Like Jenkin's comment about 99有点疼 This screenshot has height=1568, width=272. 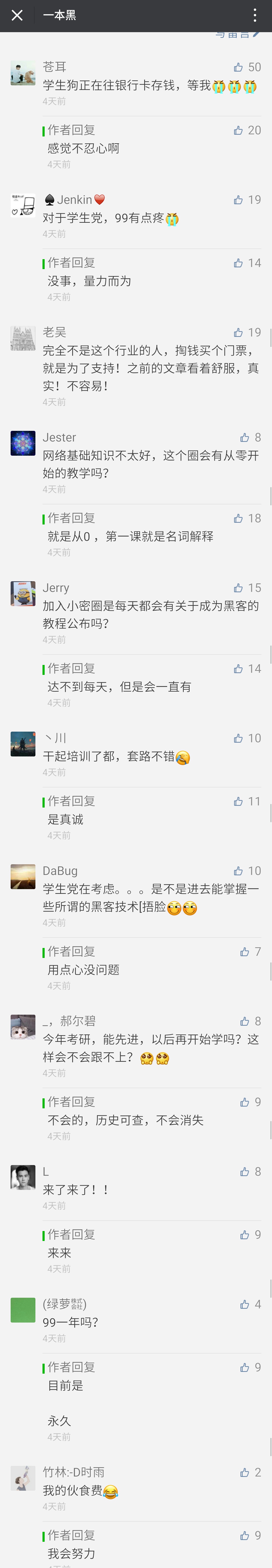[x=239, y=200]
